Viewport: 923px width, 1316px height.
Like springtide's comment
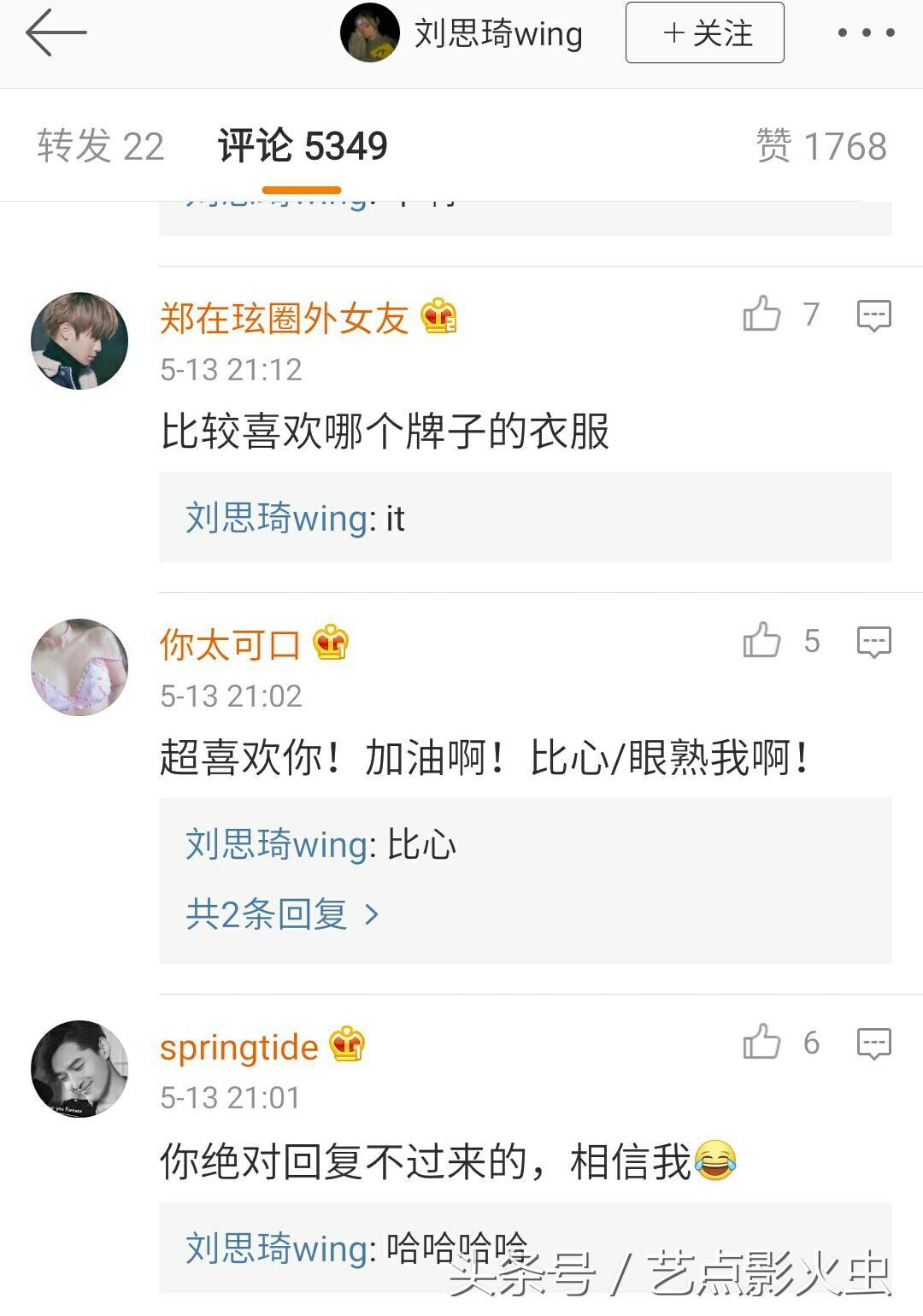(x=761, y=1043)
